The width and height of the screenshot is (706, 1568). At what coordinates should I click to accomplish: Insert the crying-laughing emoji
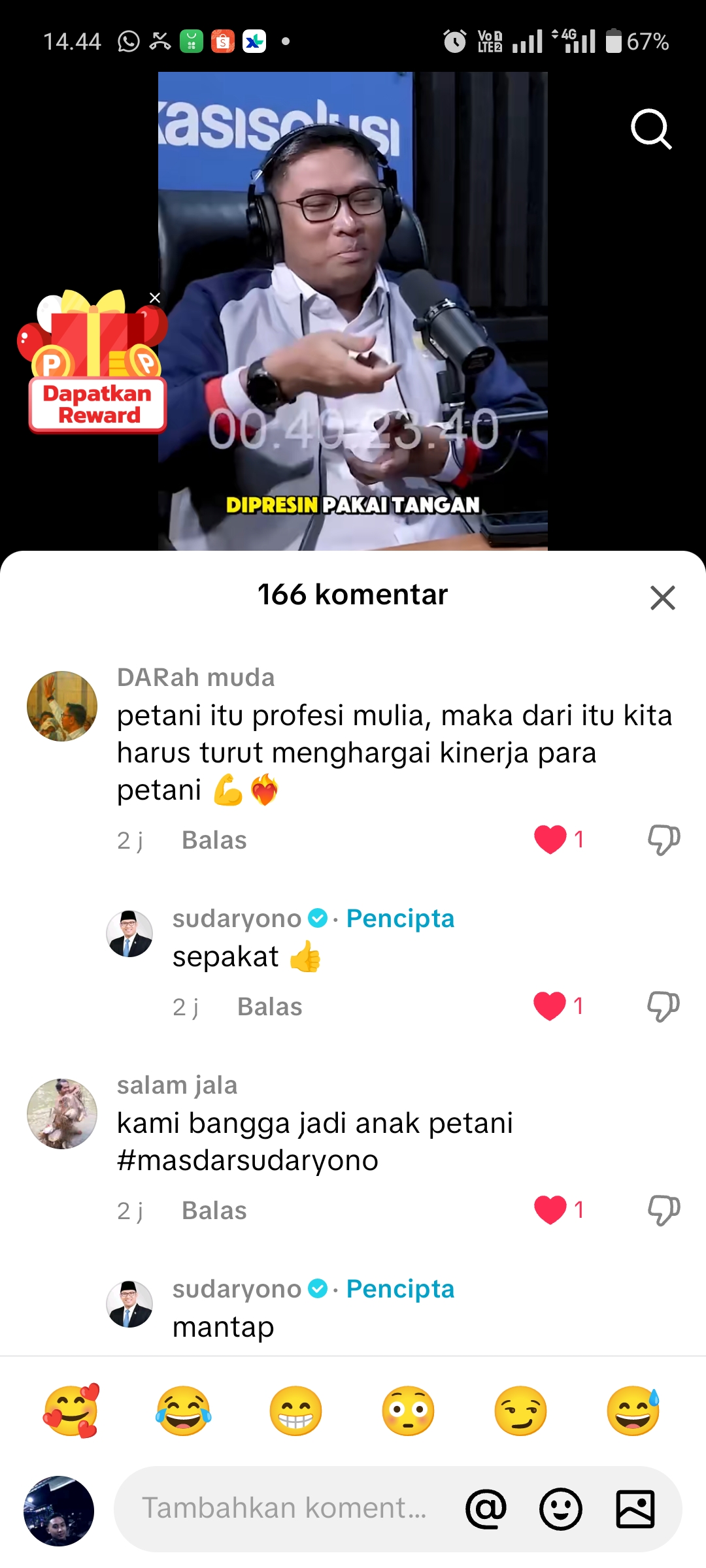183,1411
